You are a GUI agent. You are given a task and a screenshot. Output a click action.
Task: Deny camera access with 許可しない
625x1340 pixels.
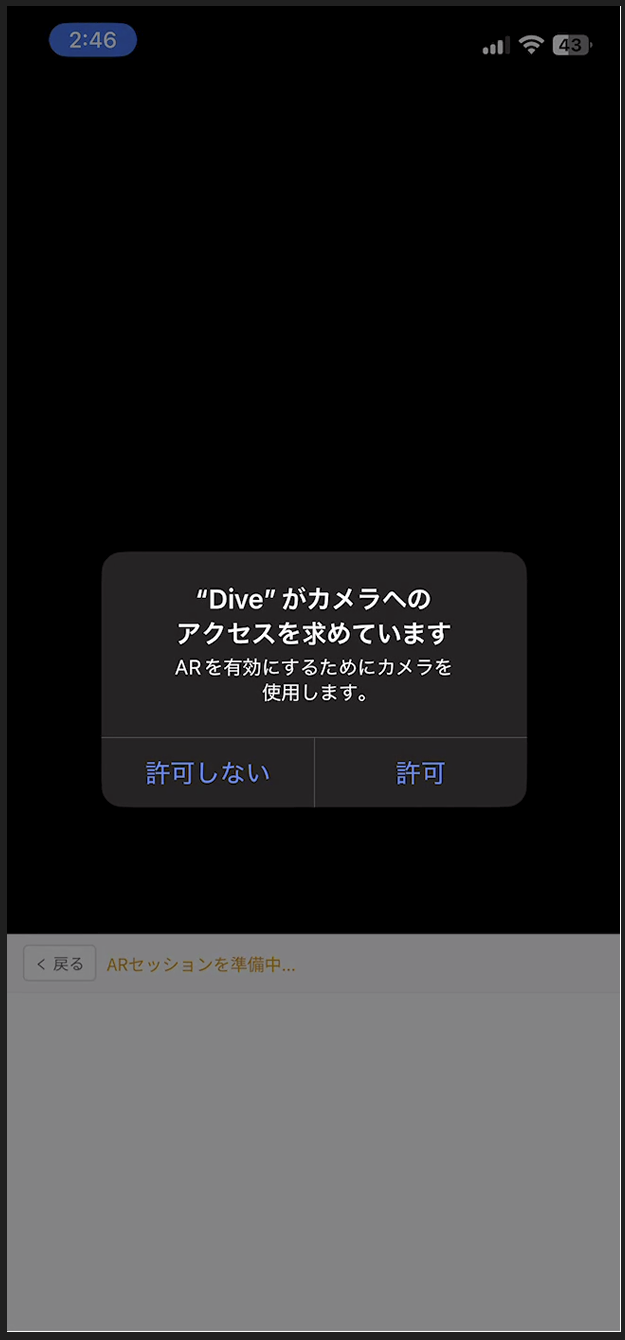(208, 773)
